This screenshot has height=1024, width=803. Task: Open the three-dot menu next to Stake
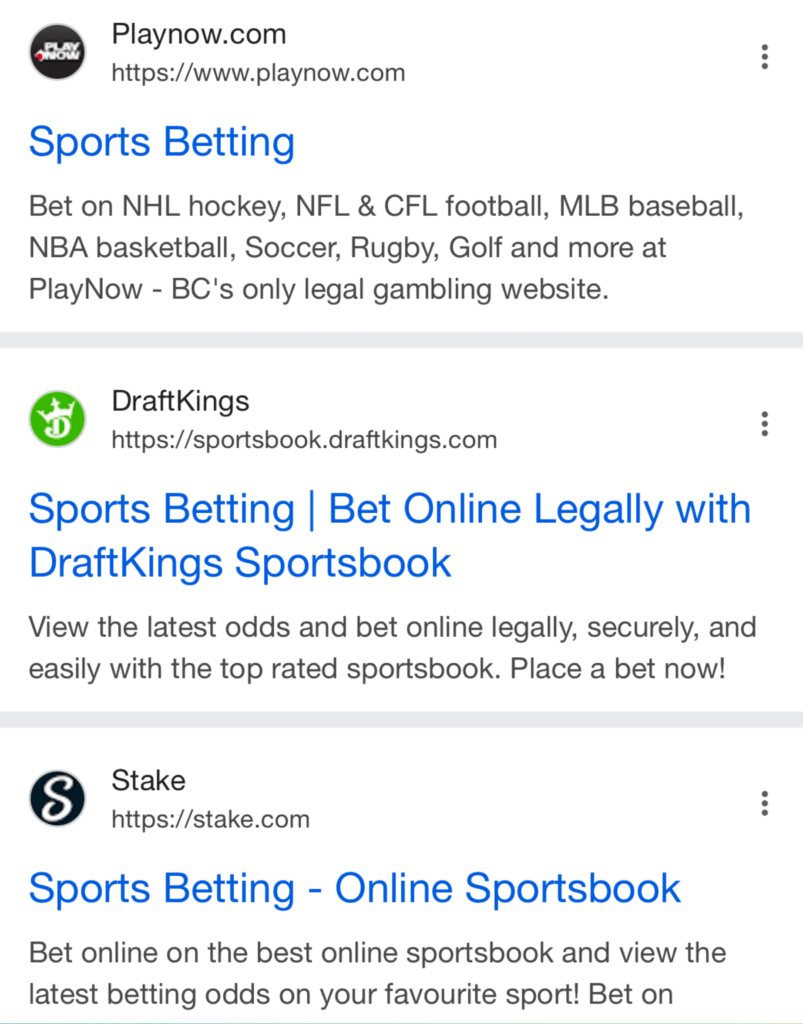tap(764, 803)
